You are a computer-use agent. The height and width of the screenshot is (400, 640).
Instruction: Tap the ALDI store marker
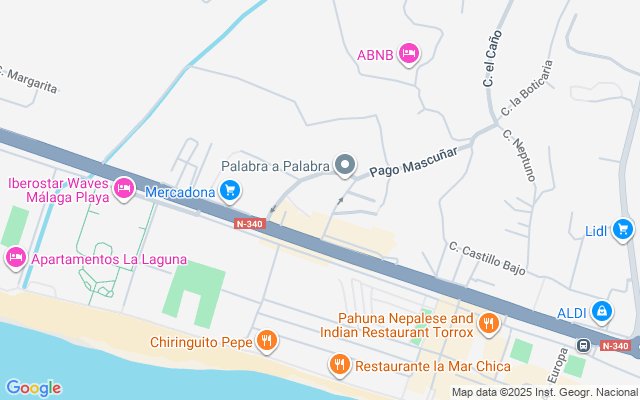(x=602, y=312)
